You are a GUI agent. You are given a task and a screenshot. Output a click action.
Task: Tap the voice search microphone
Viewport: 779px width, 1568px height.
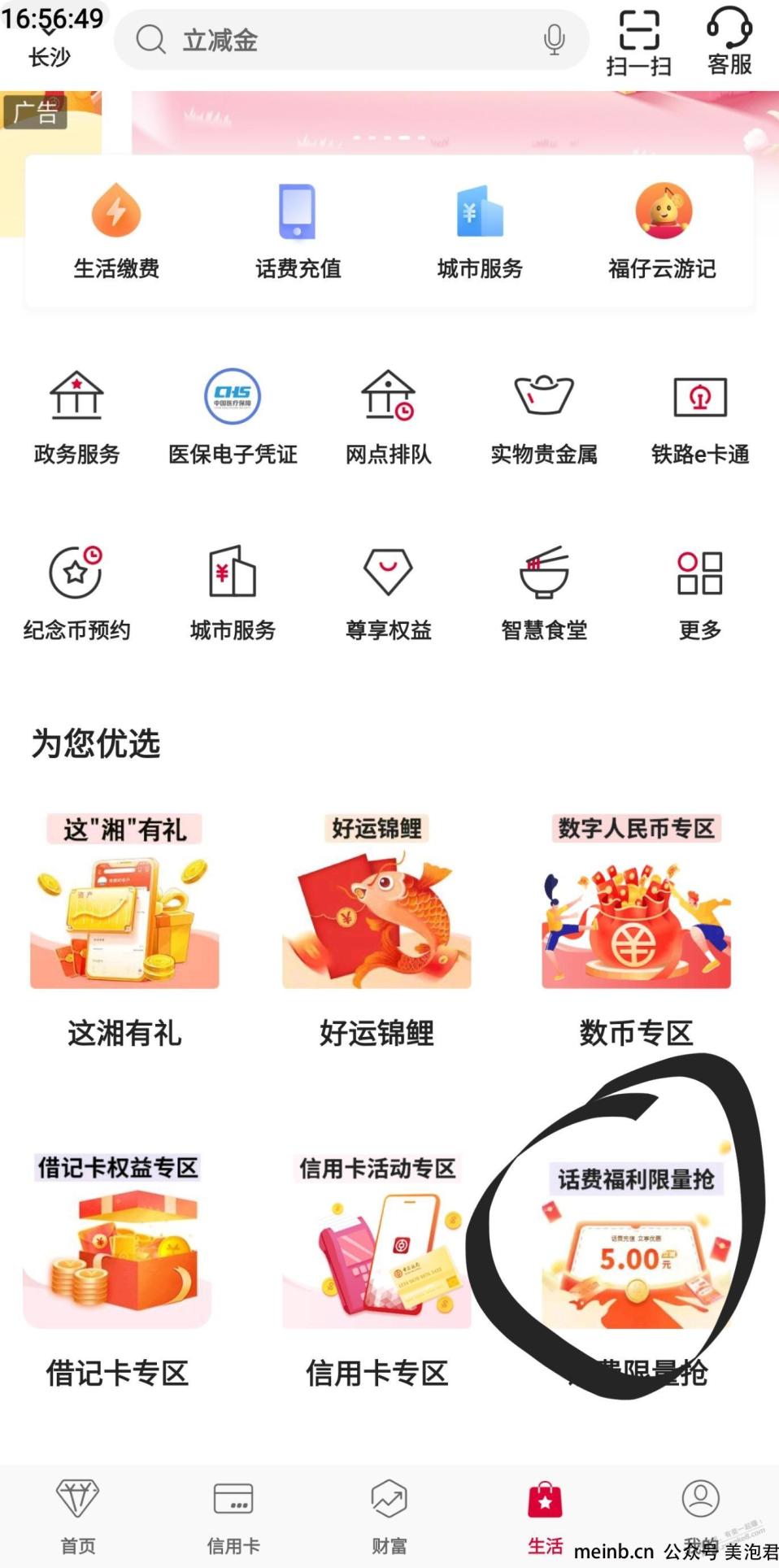click(x=555, y=39)
